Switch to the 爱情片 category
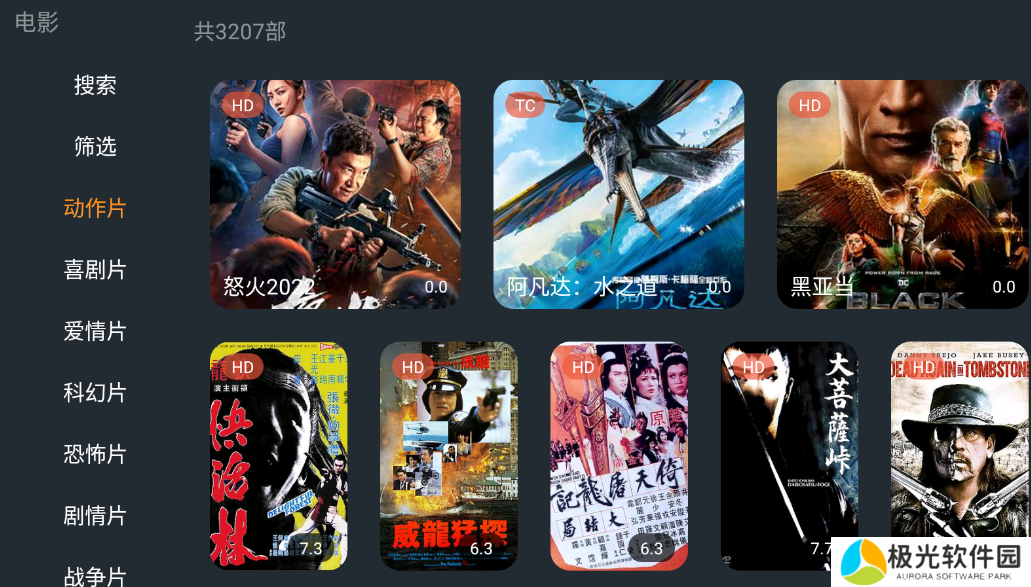This screenshot has width=1031, height=587. 95,331
